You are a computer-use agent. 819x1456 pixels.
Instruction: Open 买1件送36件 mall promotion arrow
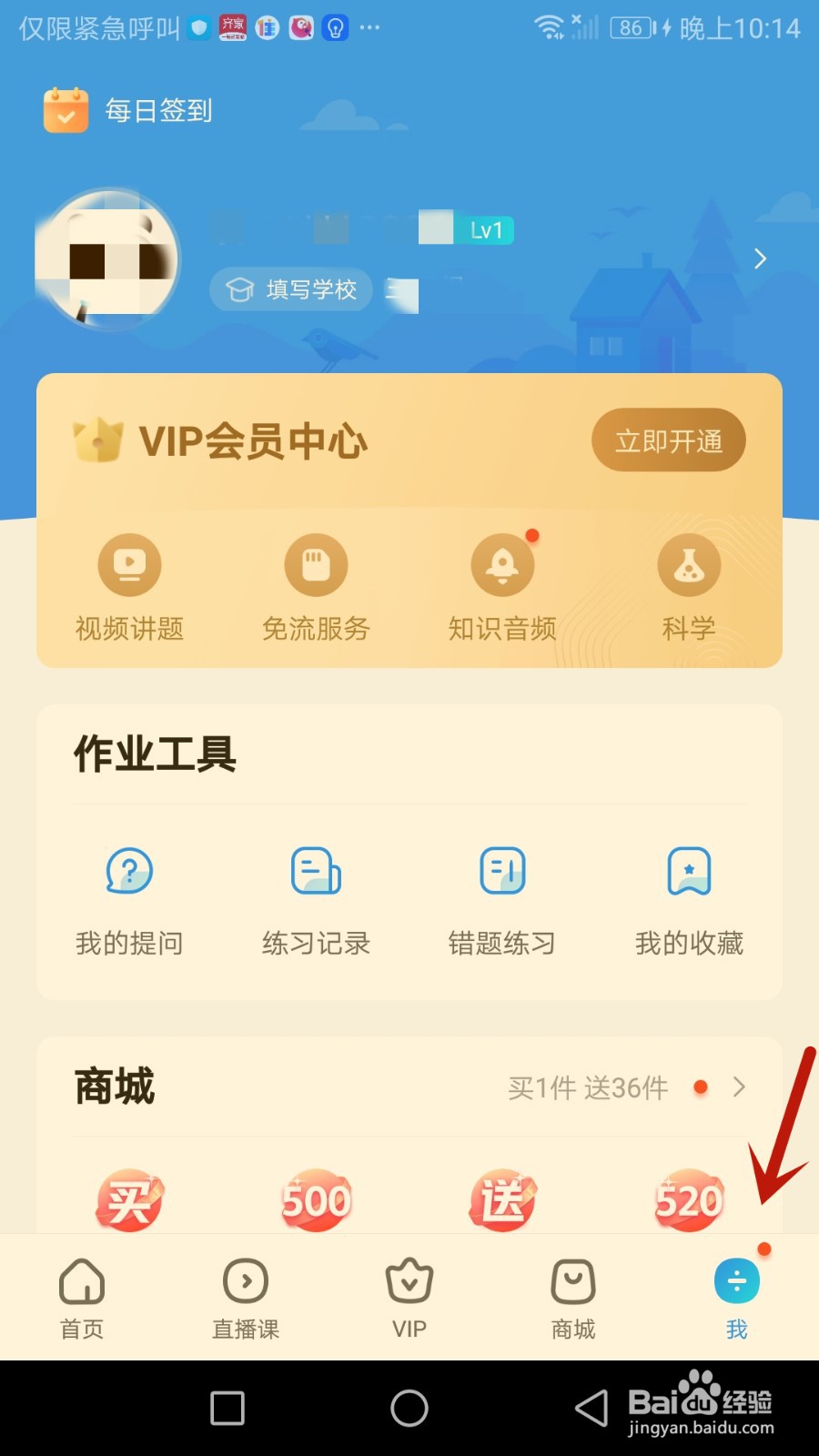point(739,1087)
